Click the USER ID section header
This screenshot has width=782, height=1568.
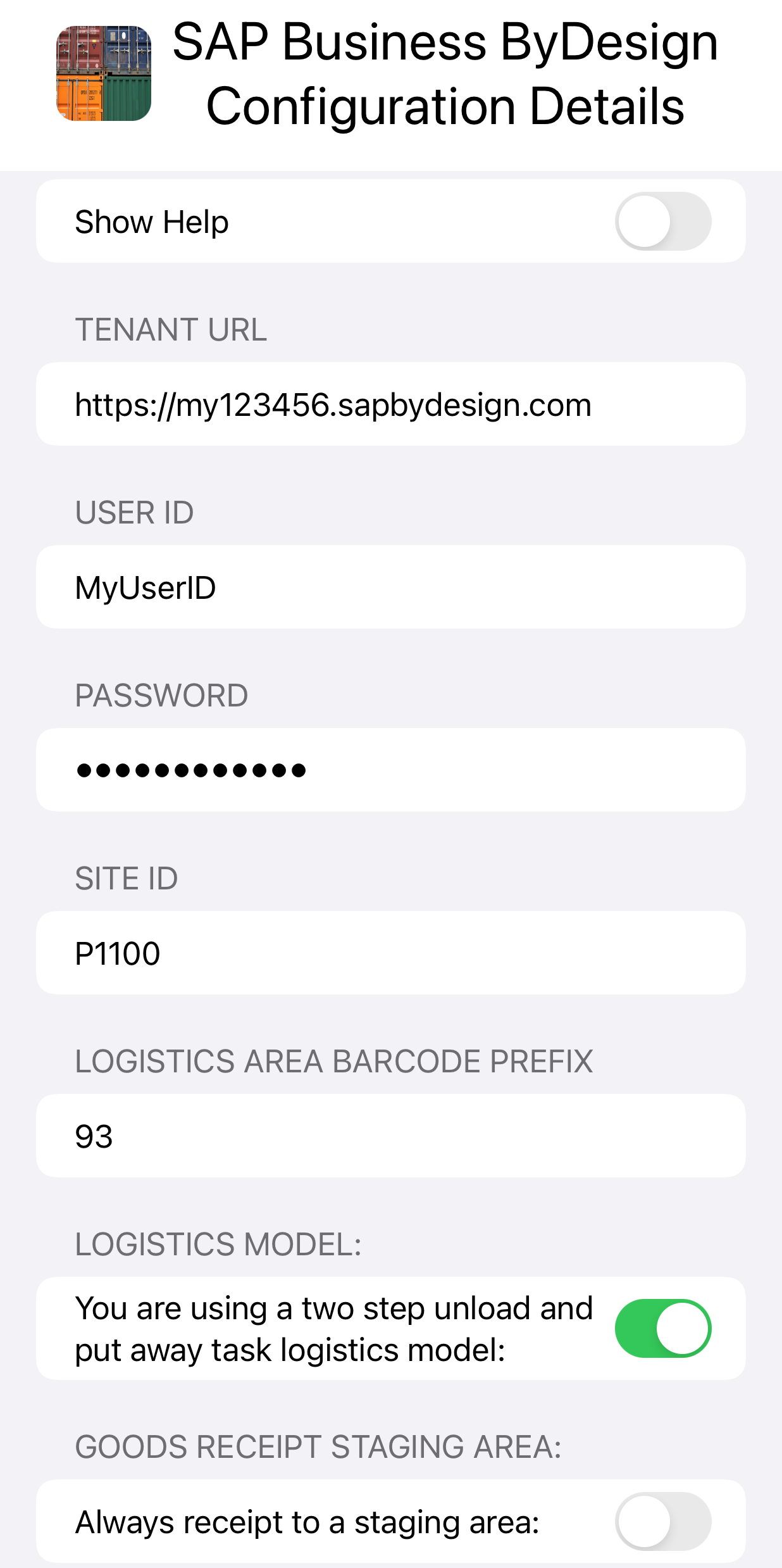pyautogui.click(x=134, y=513)
